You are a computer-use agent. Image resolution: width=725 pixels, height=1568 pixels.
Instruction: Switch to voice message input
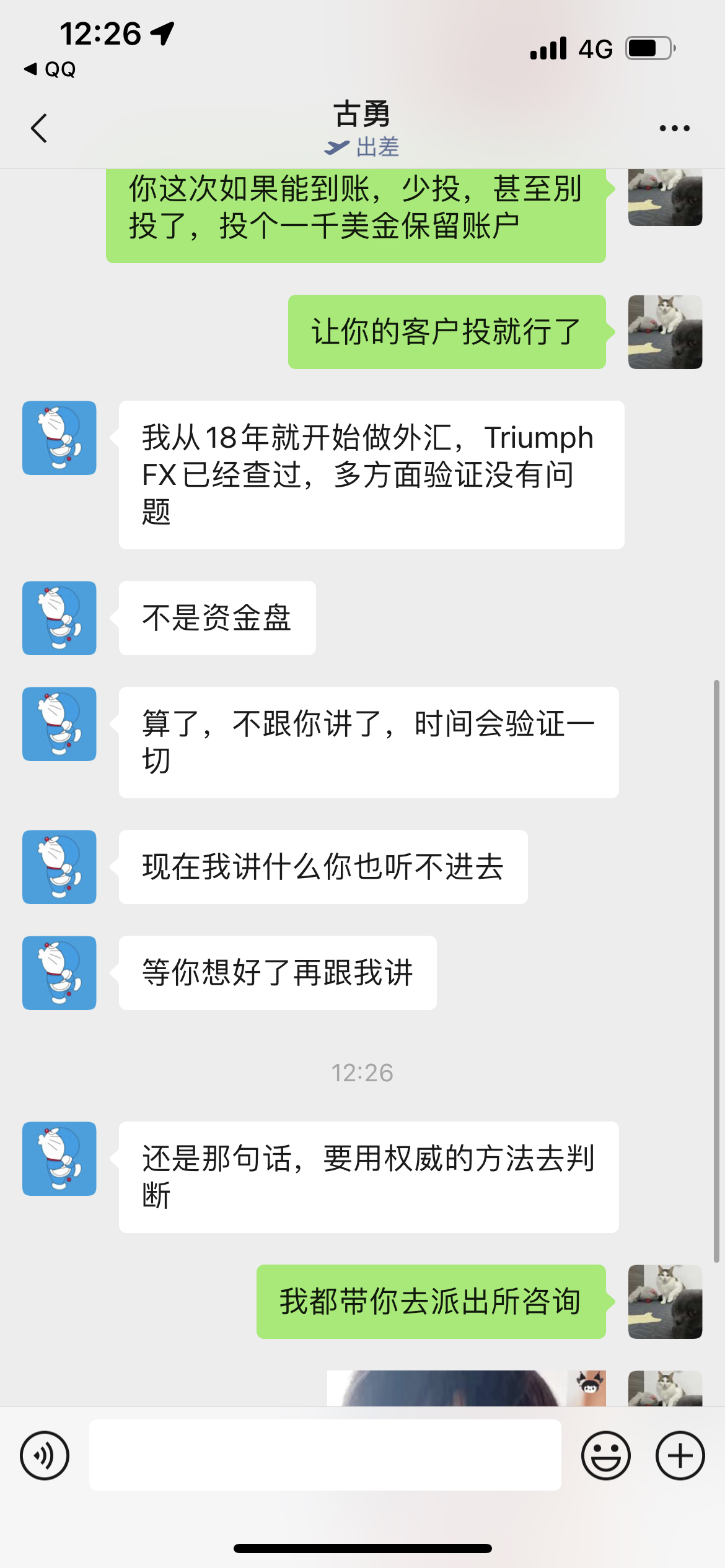tap(45, 1455)
